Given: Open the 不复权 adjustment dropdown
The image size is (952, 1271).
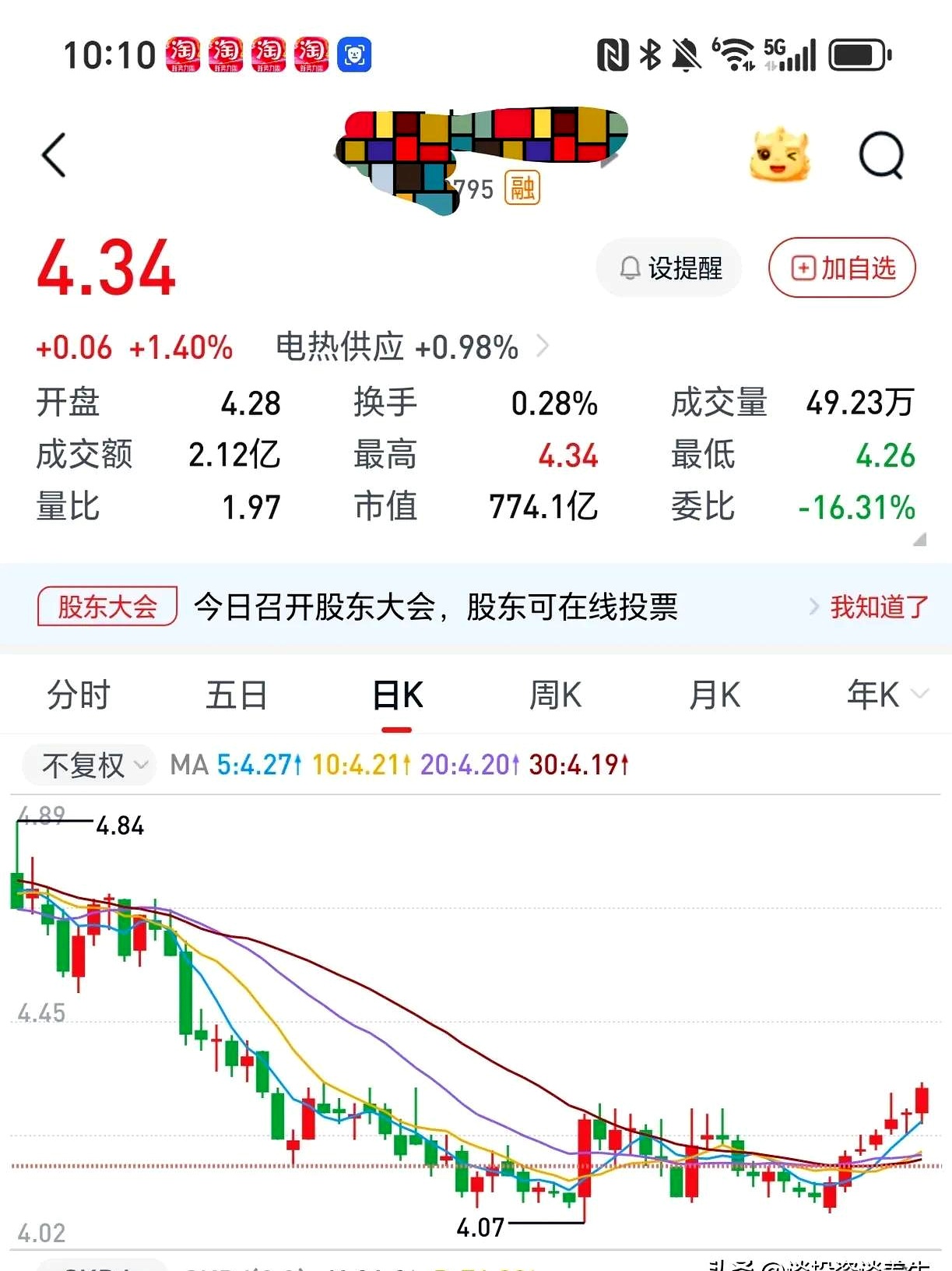Looking at the screenshot, I should [x=88, y=765].
